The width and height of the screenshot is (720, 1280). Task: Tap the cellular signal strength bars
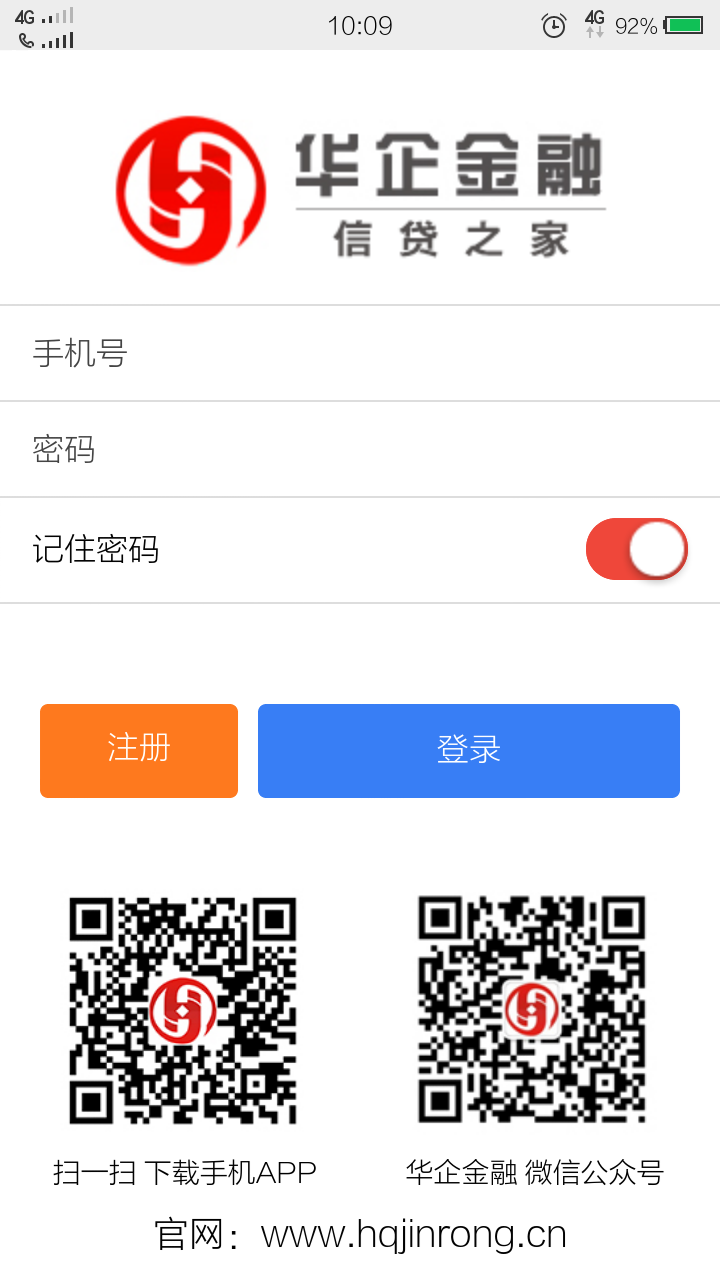click(57, 17)
